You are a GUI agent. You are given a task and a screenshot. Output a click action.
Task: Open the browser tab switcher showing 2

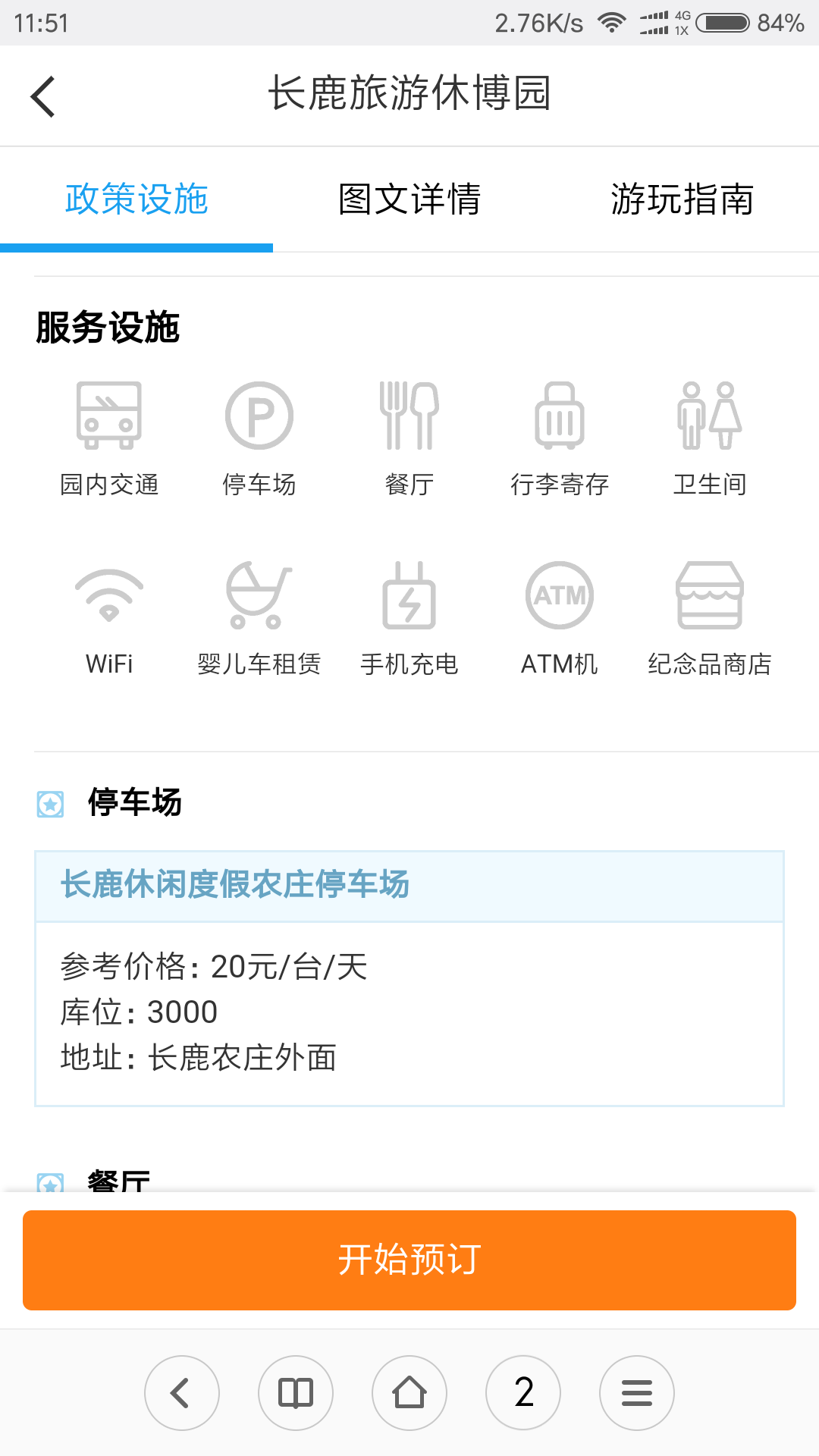coord(523,1392)
